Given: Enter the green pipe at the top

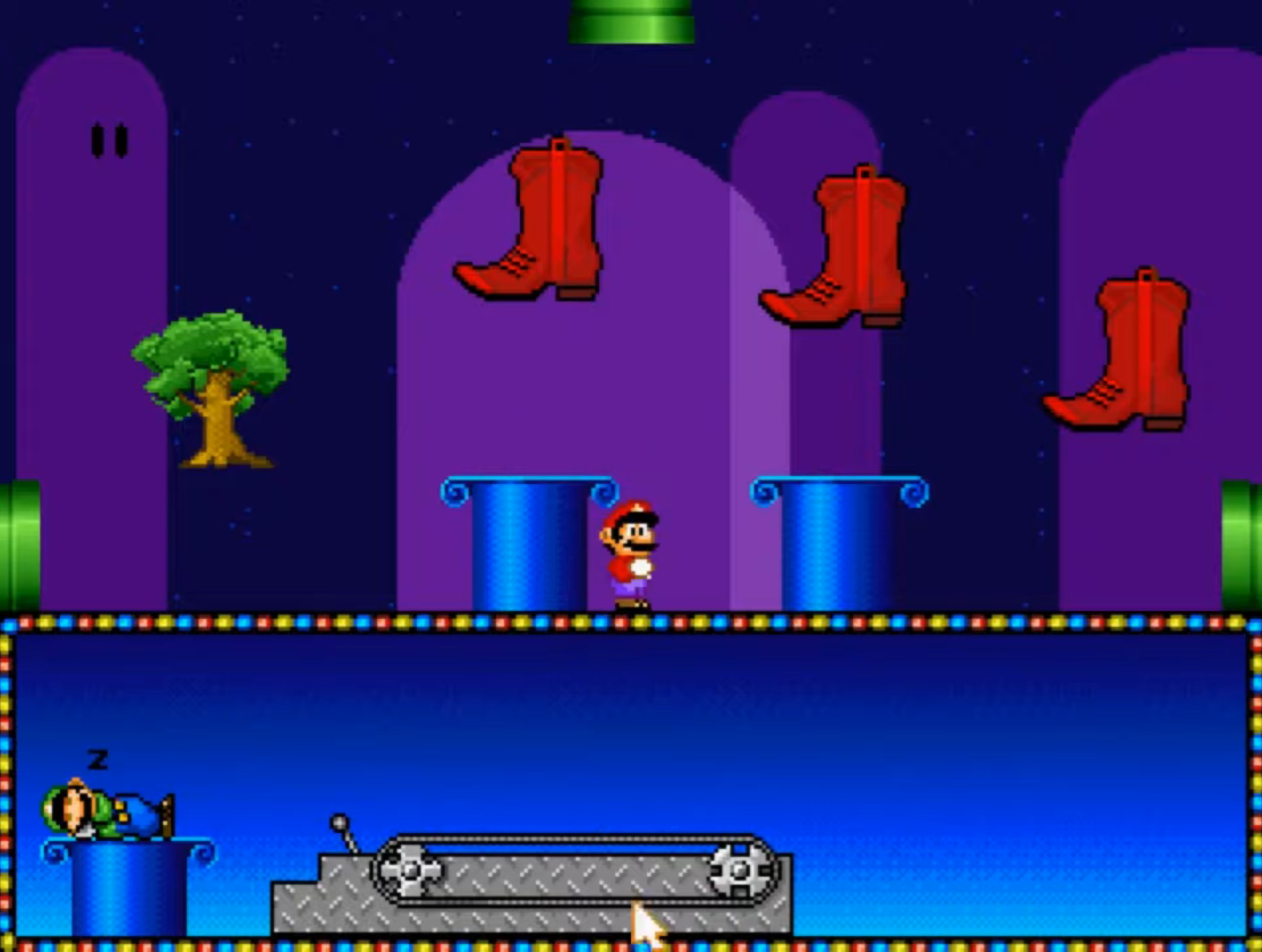Looking at the screenshot, I should coord(631,22).
